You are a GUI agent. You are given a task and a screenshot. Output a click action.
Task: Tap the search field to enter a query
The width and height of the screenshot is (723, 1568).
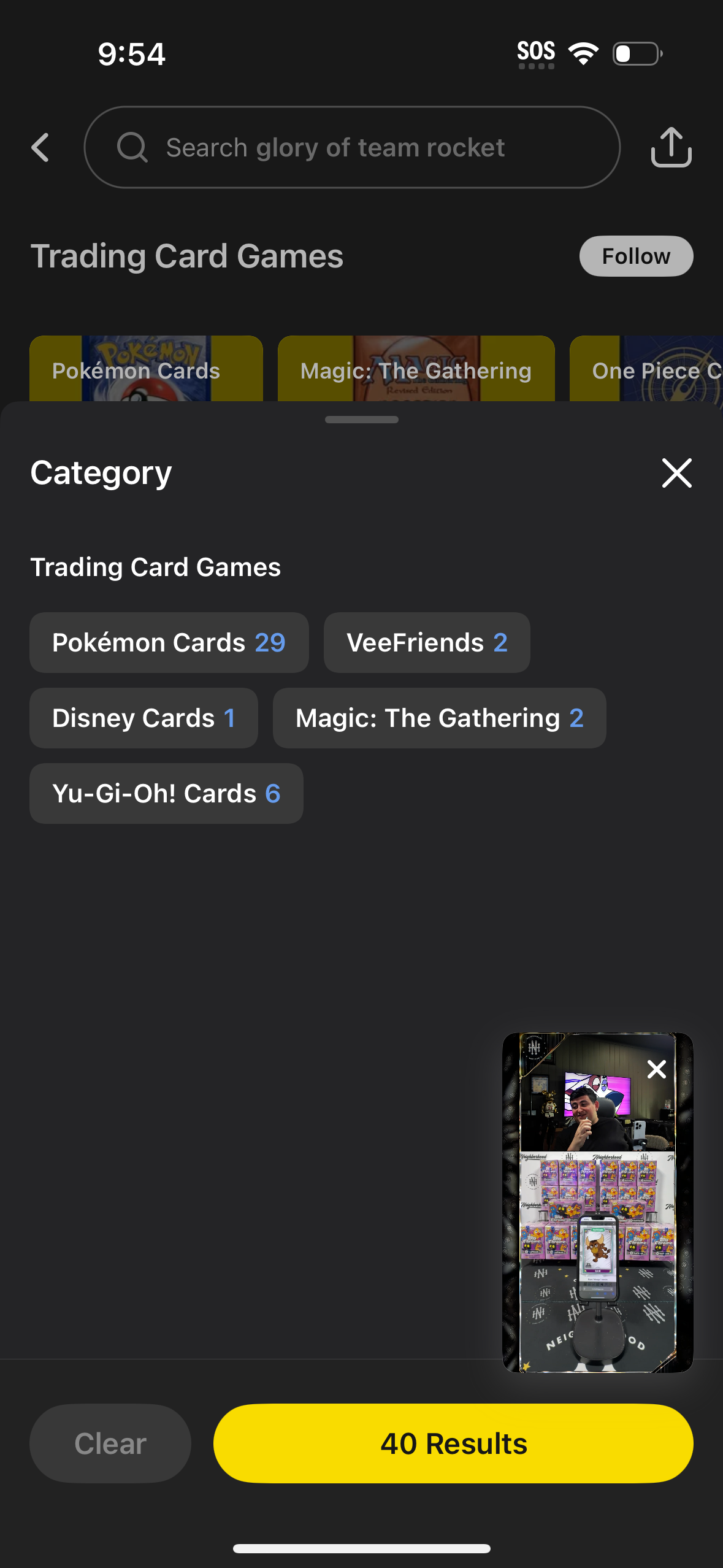tap(353, 147)
